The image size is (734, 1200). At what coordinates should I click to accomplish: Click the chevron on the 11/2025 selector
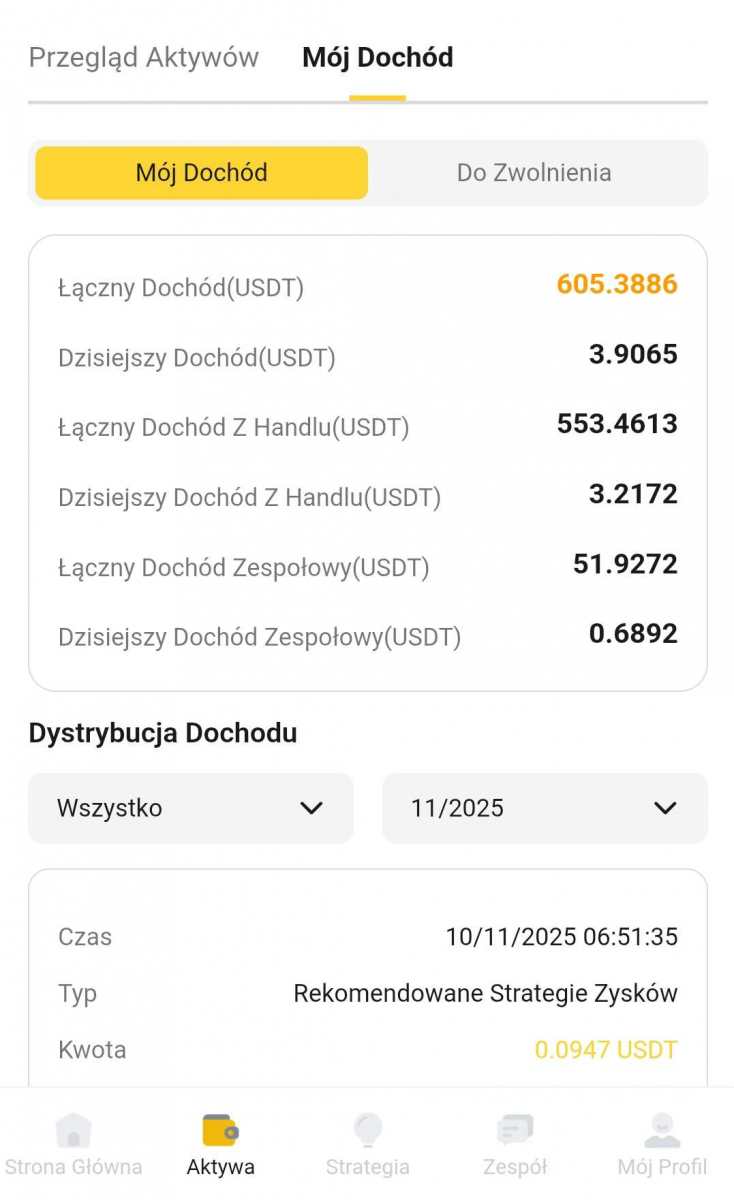click(x=666, y=808)
